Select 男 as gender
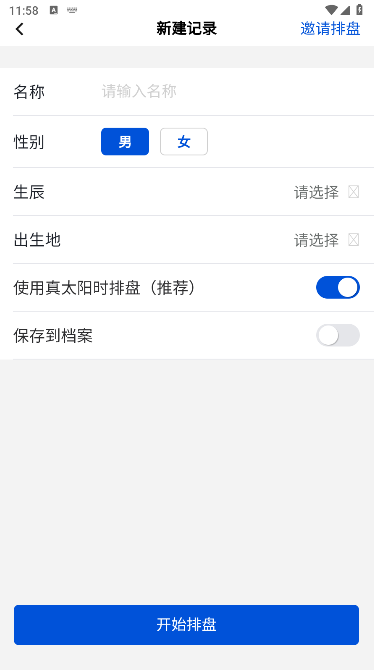Screen dimensions: 374x670 pos(125,141)
